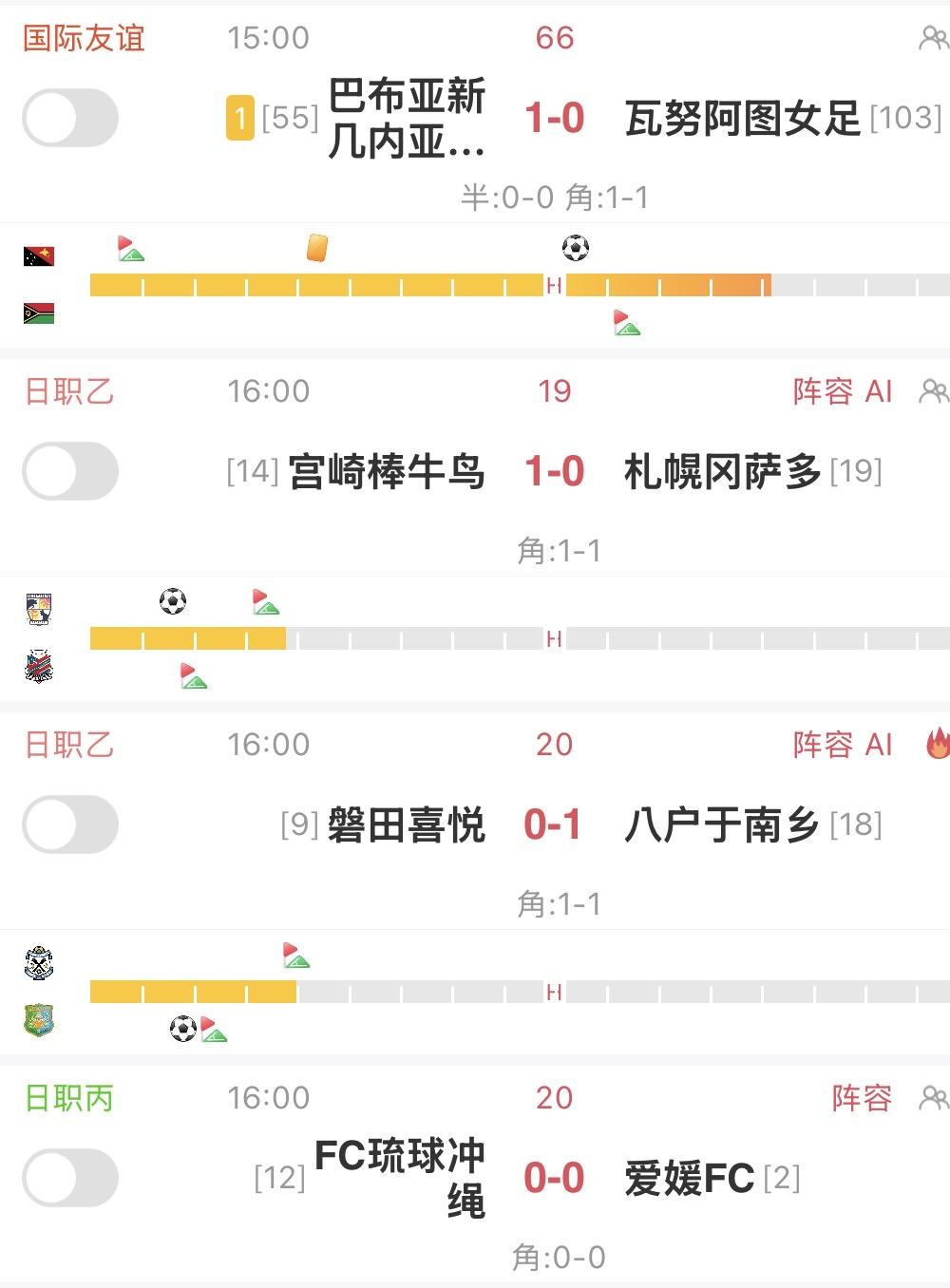Toggle the switch for 宫崎棒牛鸟 match
950x1288 pixels.
tap(70, 471)
